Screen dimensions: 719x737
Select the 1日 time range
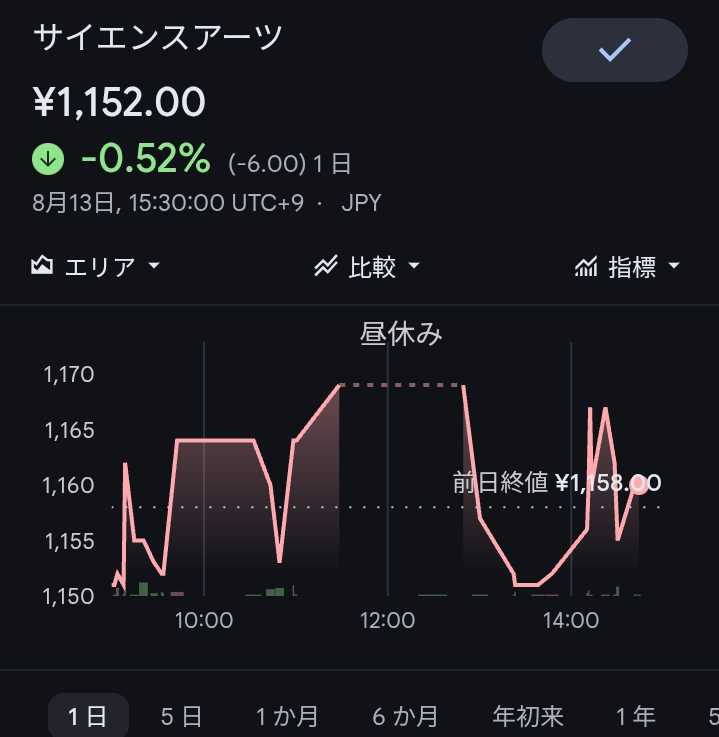click(x=88, y=716)
